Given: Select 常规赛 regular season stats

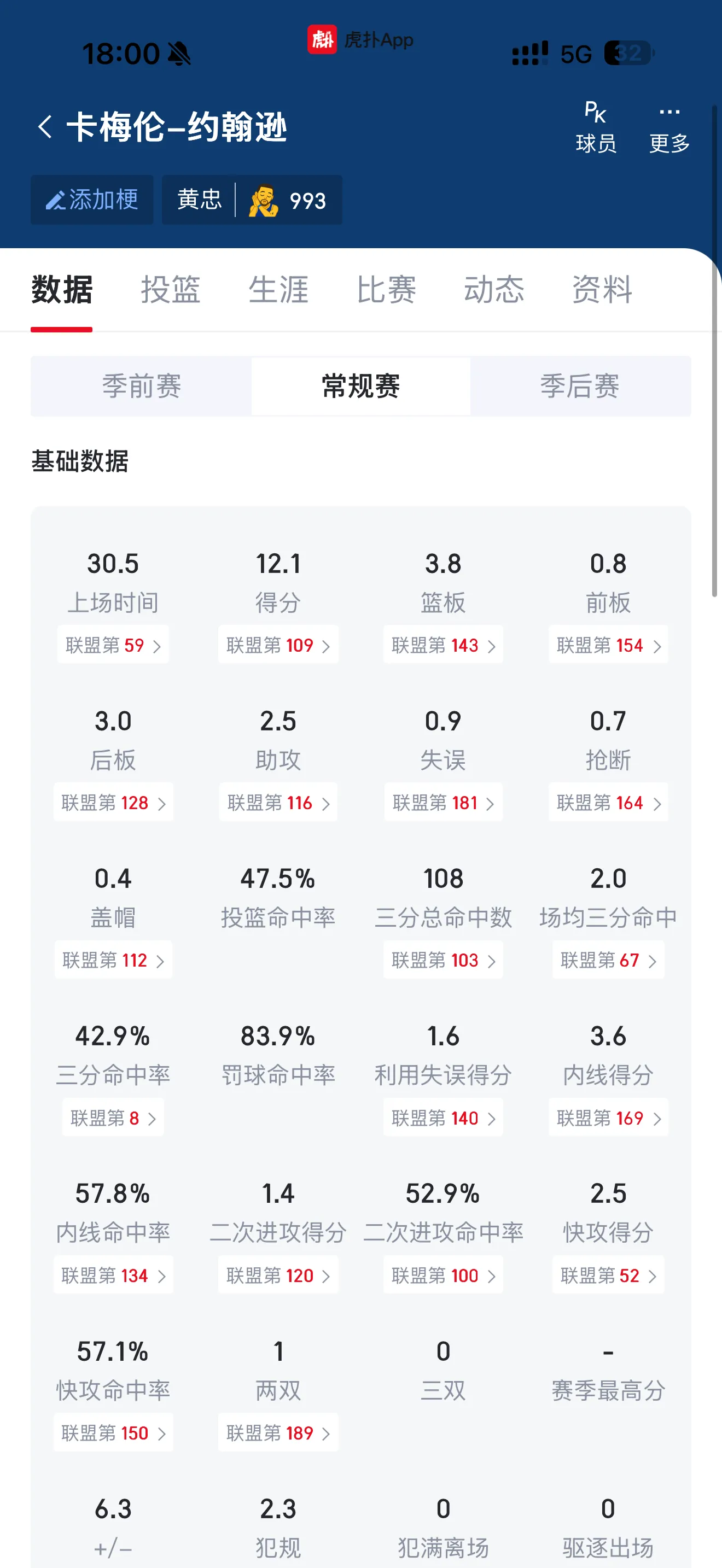Looking at the screenshot, I should (x=360, y=386).
